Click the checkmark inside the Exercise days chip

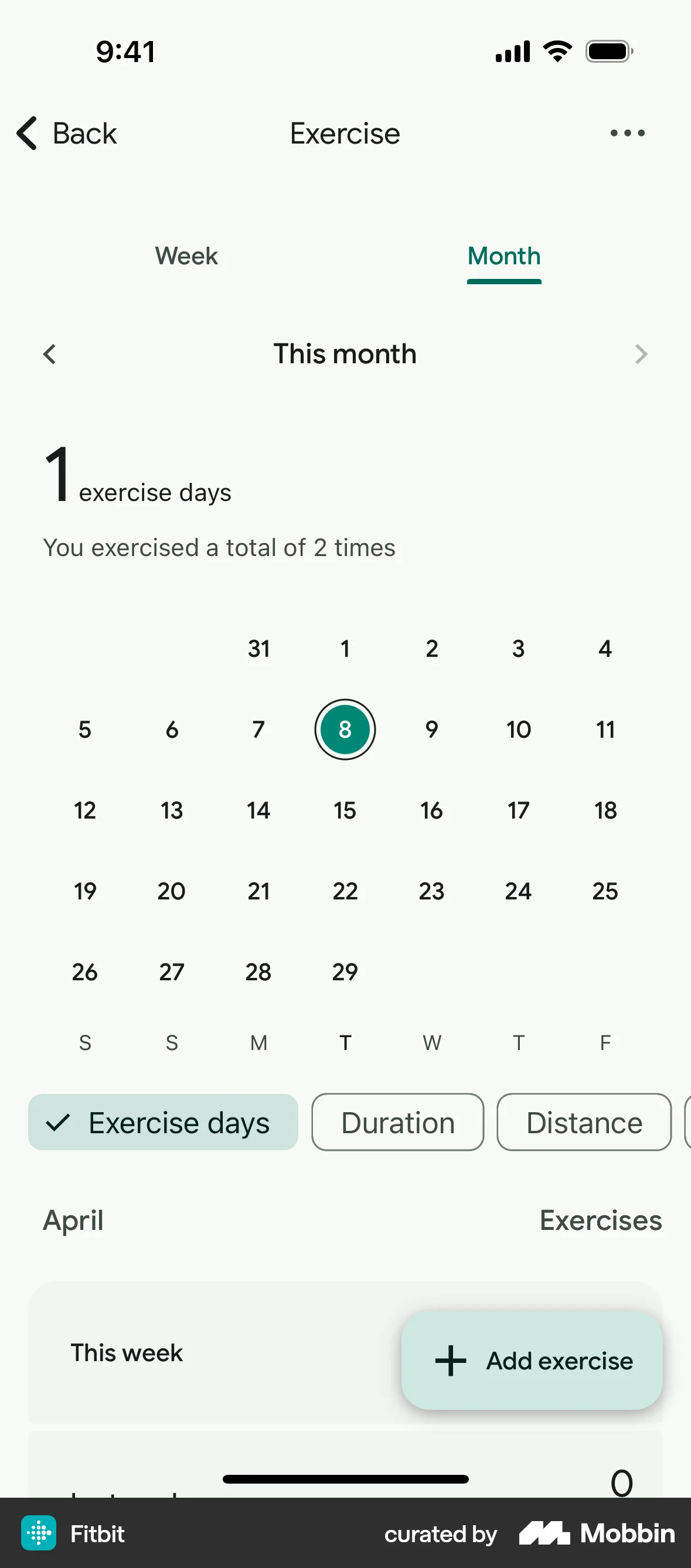click(59, 1122)
